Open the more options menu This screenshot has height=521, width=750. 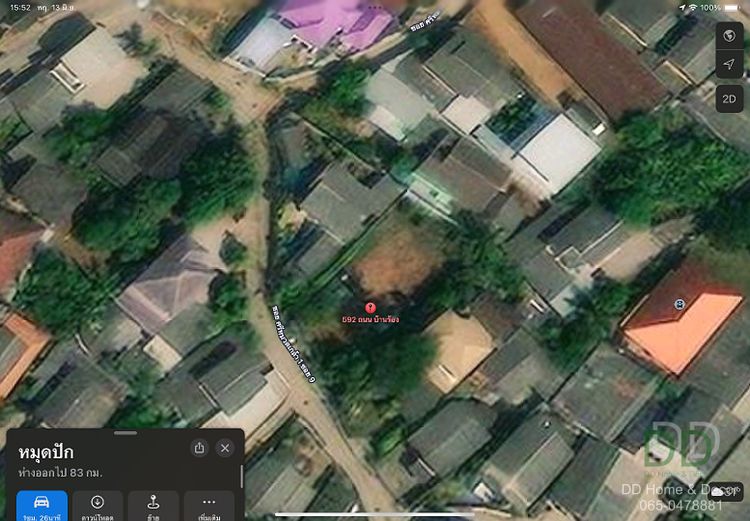(209, 505)
